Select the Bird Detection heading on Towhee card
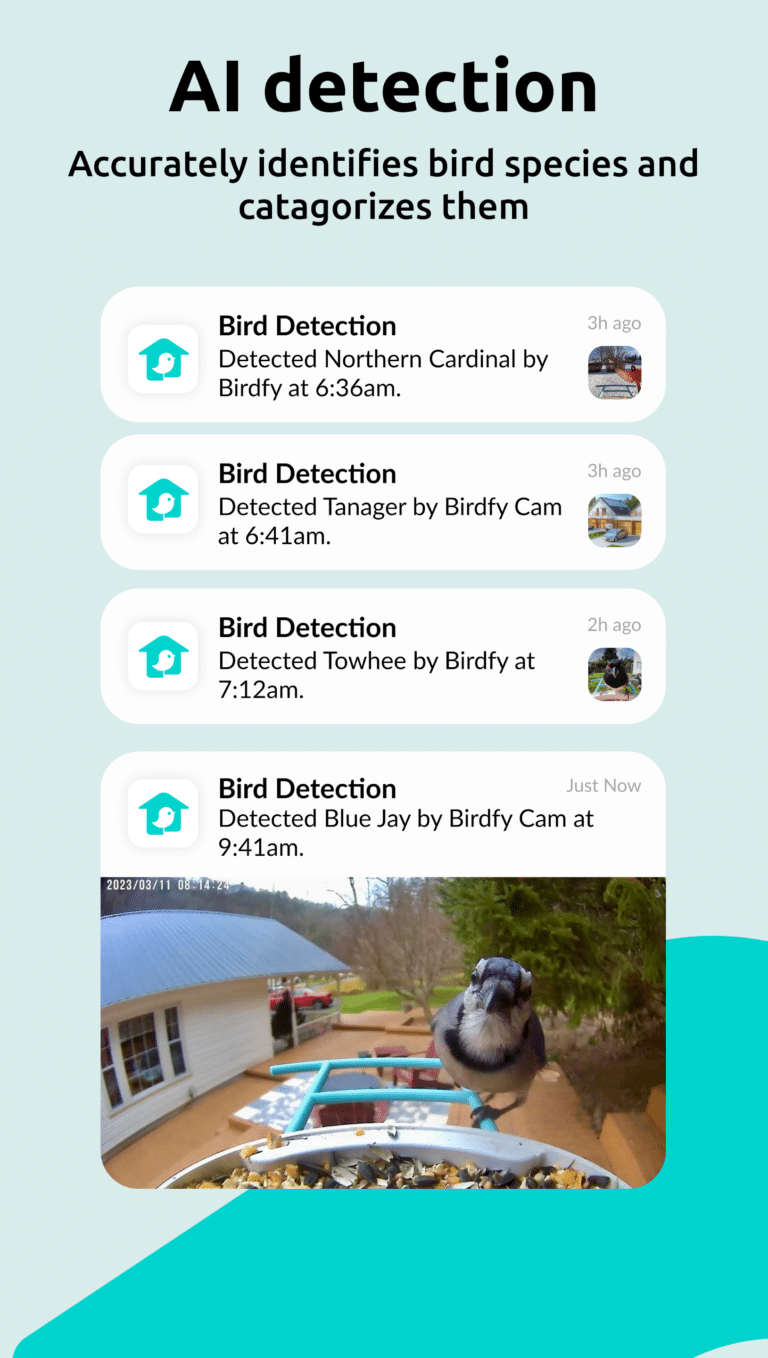 307,627
